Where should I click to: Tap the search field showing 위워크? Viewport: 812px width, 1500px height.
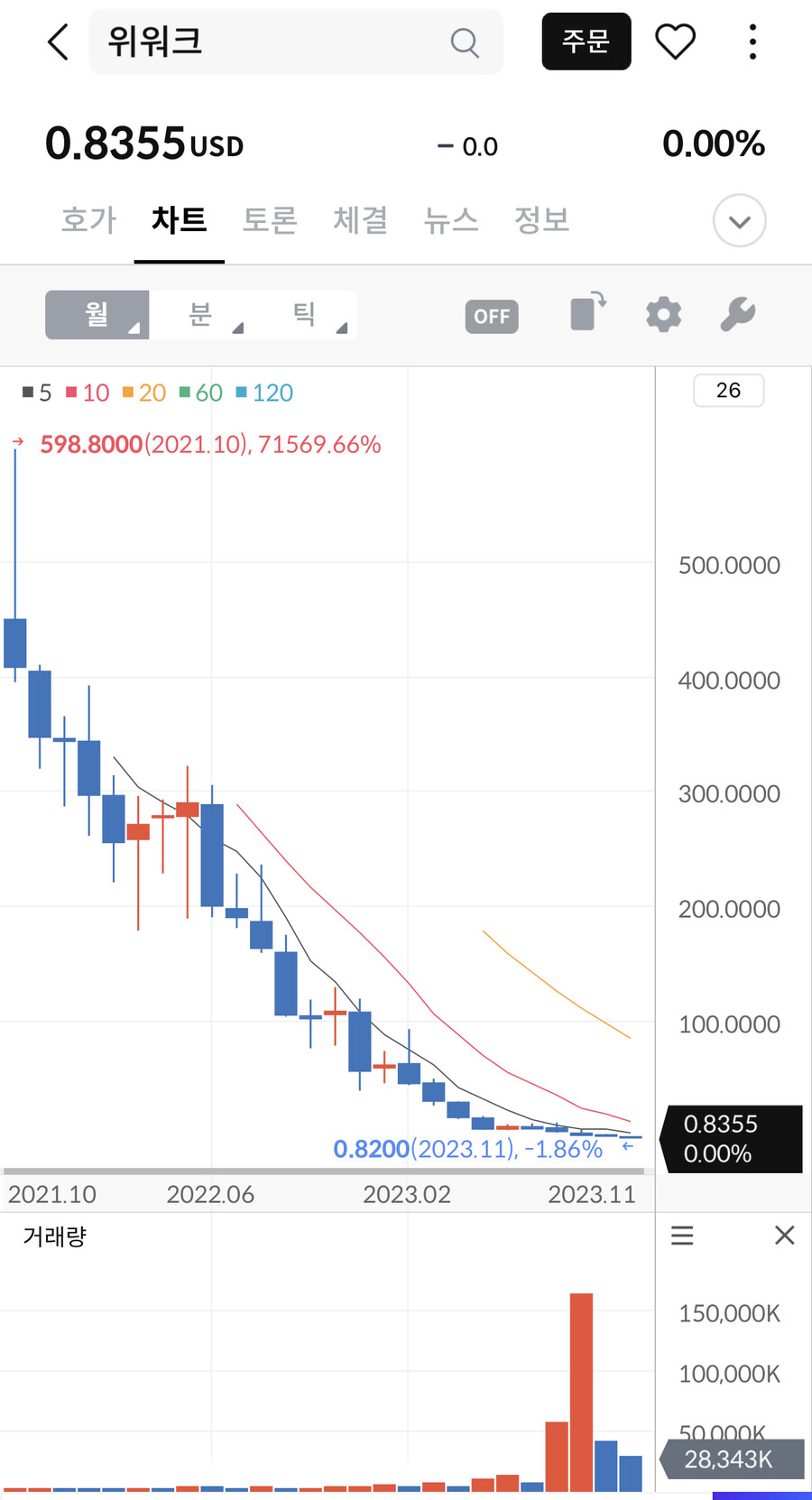(x=271, y=42)
